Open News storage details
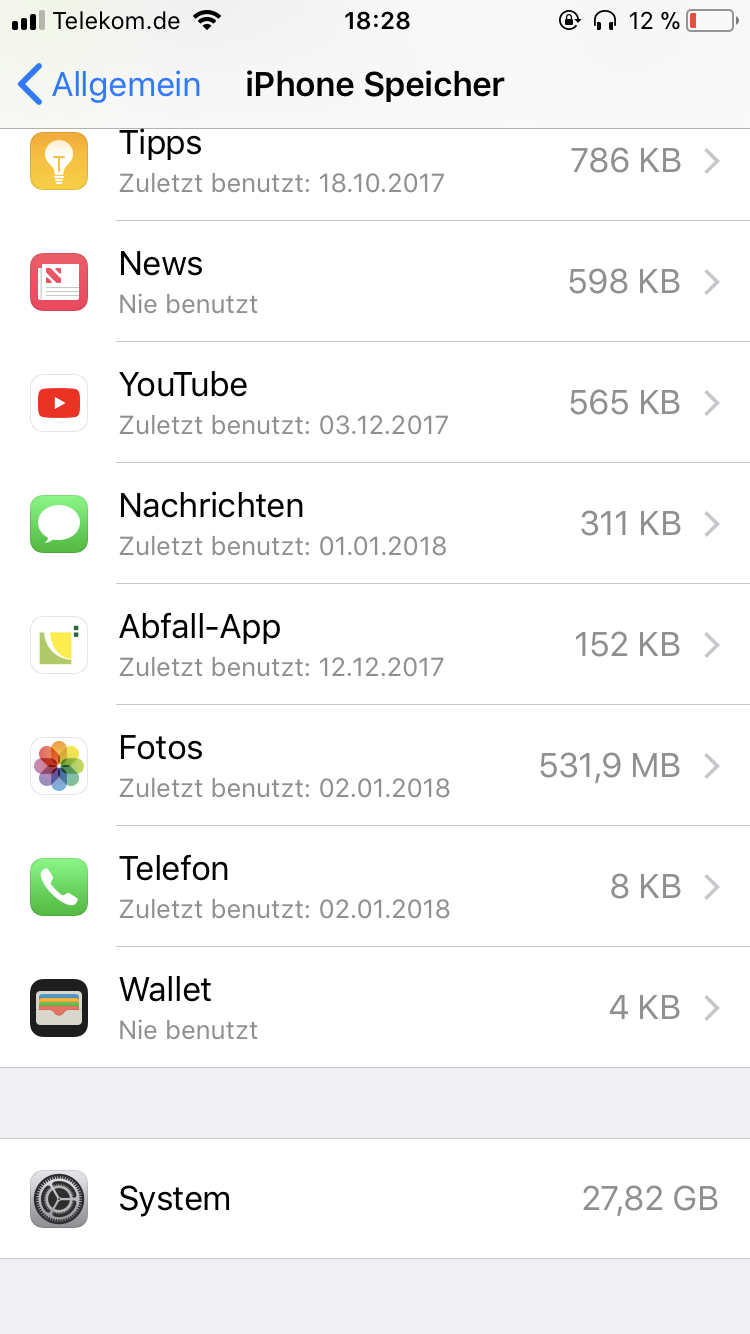 [x=375, y=282]
